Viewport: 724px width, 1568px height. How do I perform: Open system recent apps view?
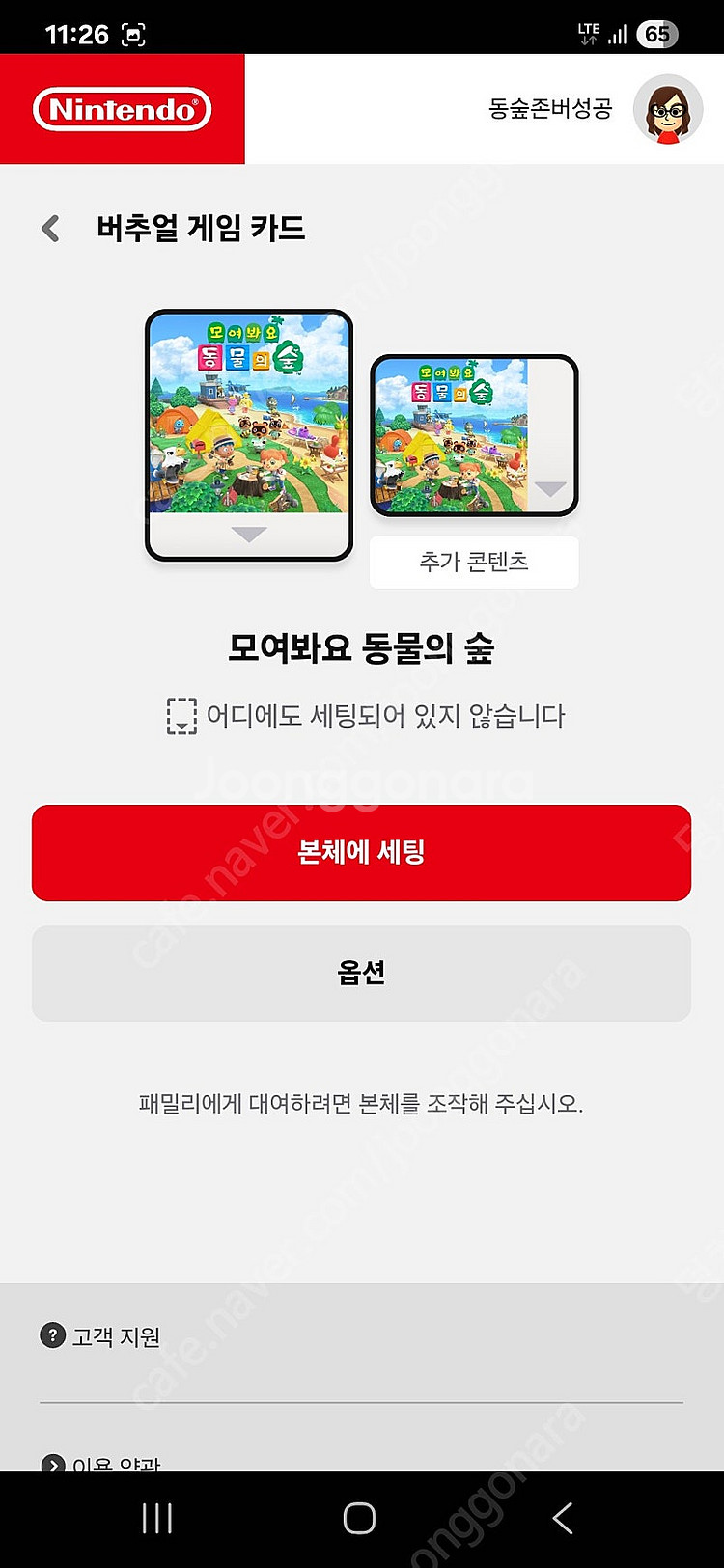157,1519
